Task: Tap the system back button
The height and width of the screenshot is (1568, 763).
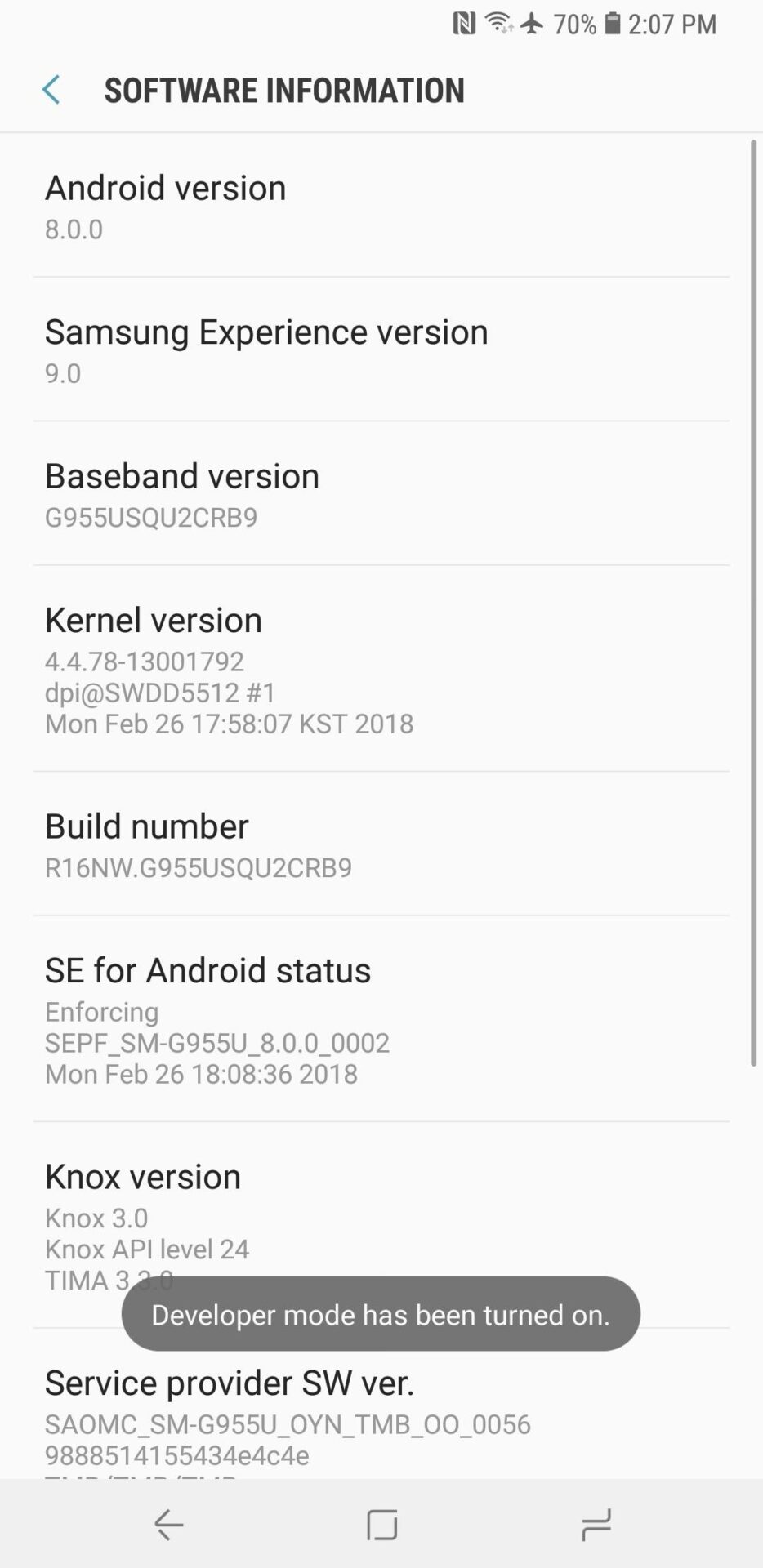Action: (x=169, y=1524)
